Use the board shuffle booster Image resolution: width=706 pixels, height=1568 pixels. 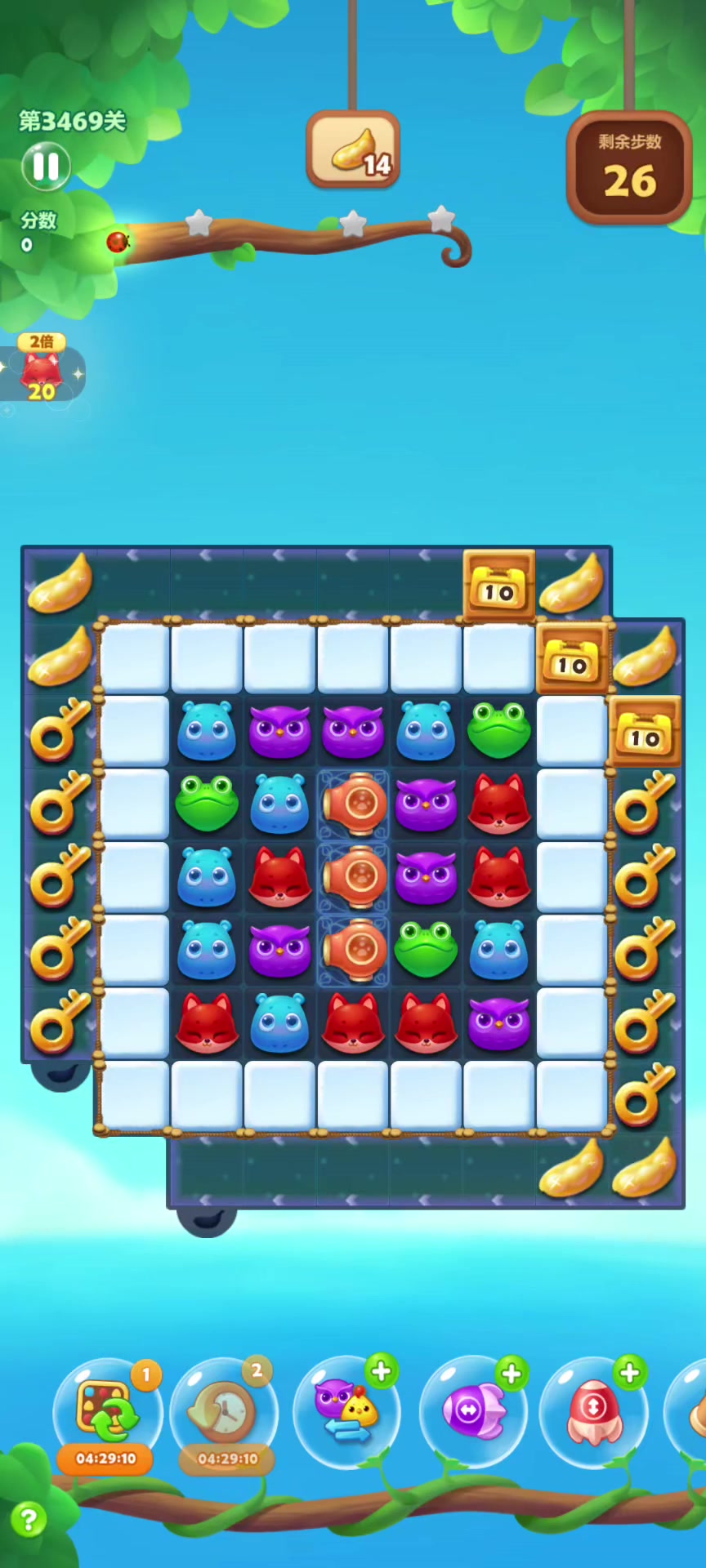click(107, 1410)
